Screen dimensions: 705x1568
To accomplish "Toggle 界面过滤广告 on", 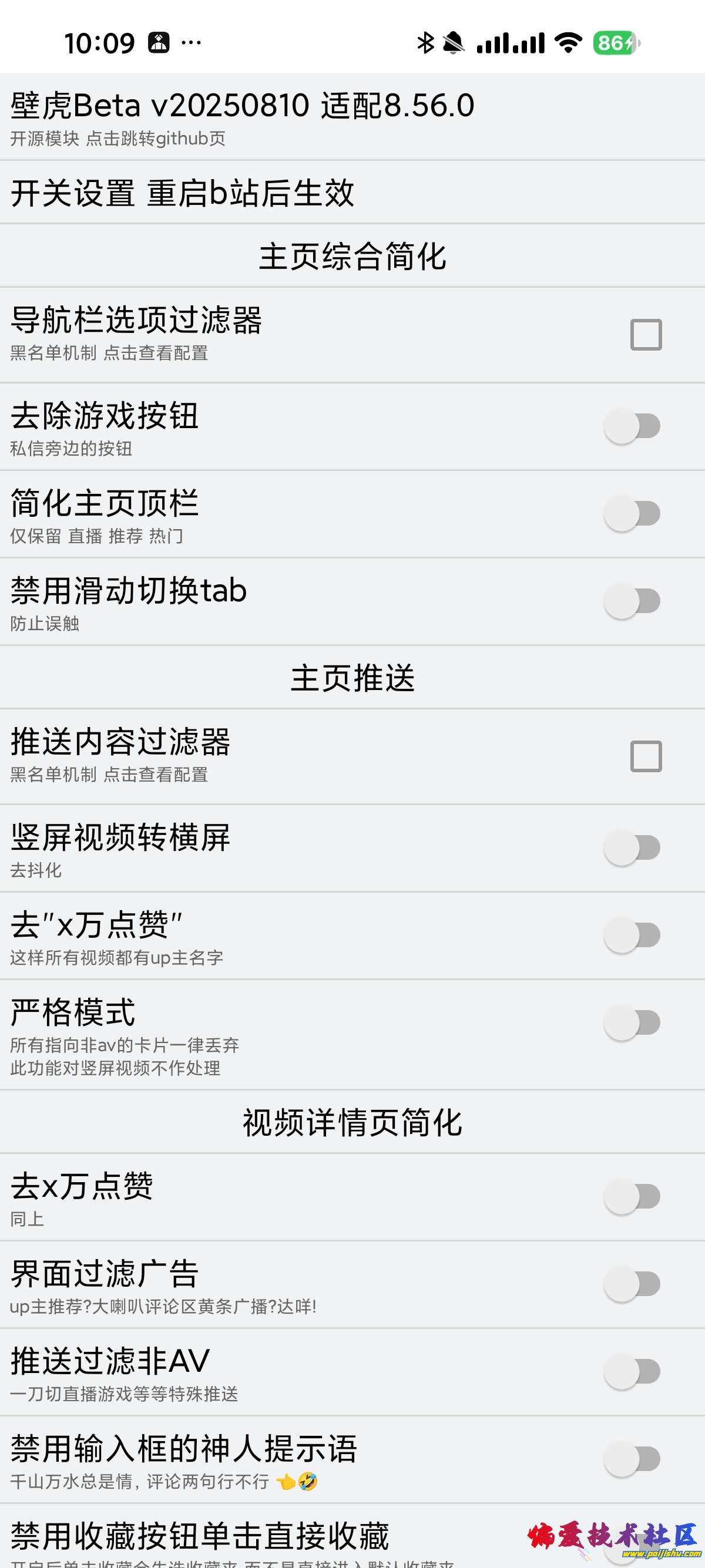I will click(x=633, y=1284).
